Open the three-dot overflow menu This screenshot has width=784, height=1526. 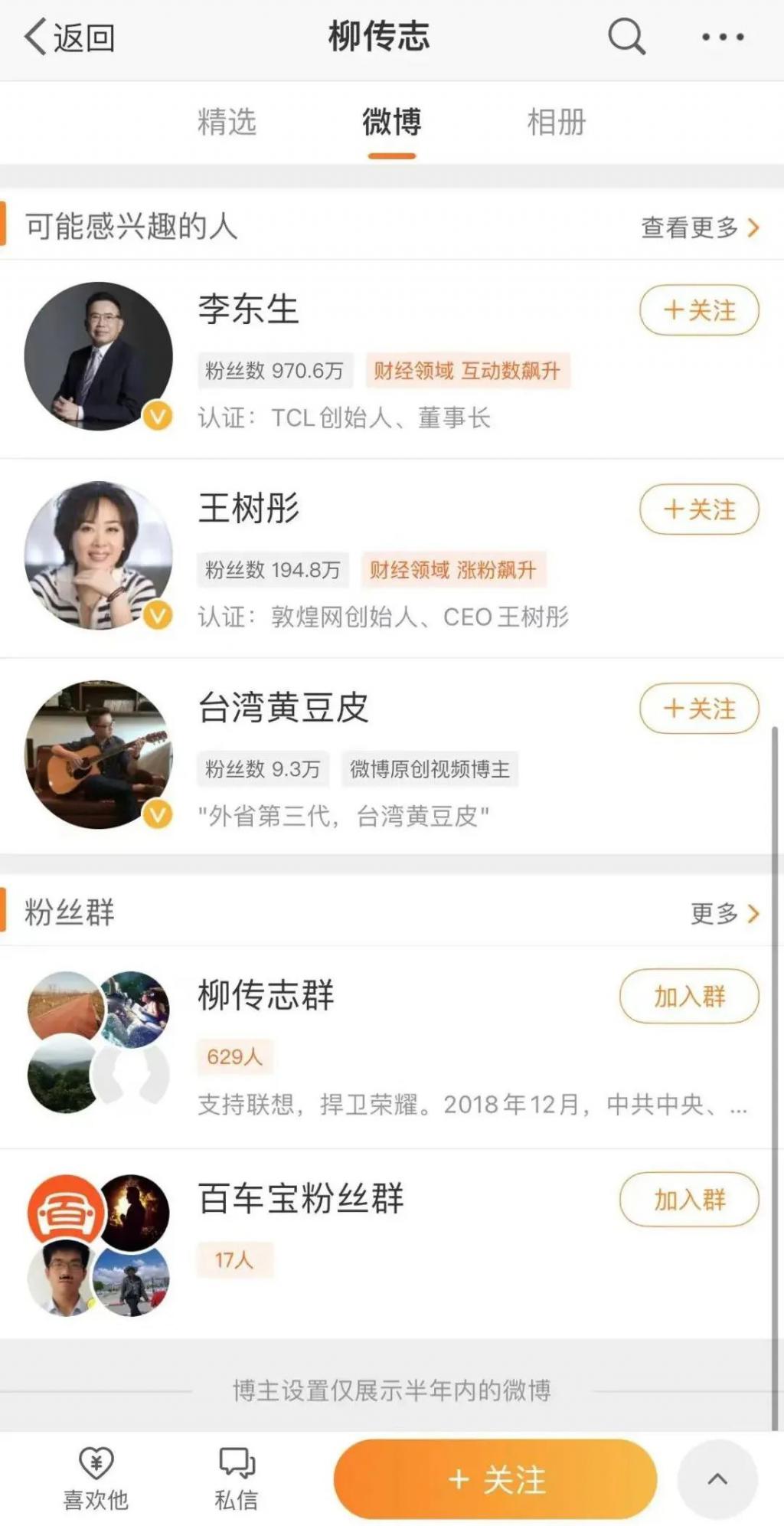click(723, 37)
